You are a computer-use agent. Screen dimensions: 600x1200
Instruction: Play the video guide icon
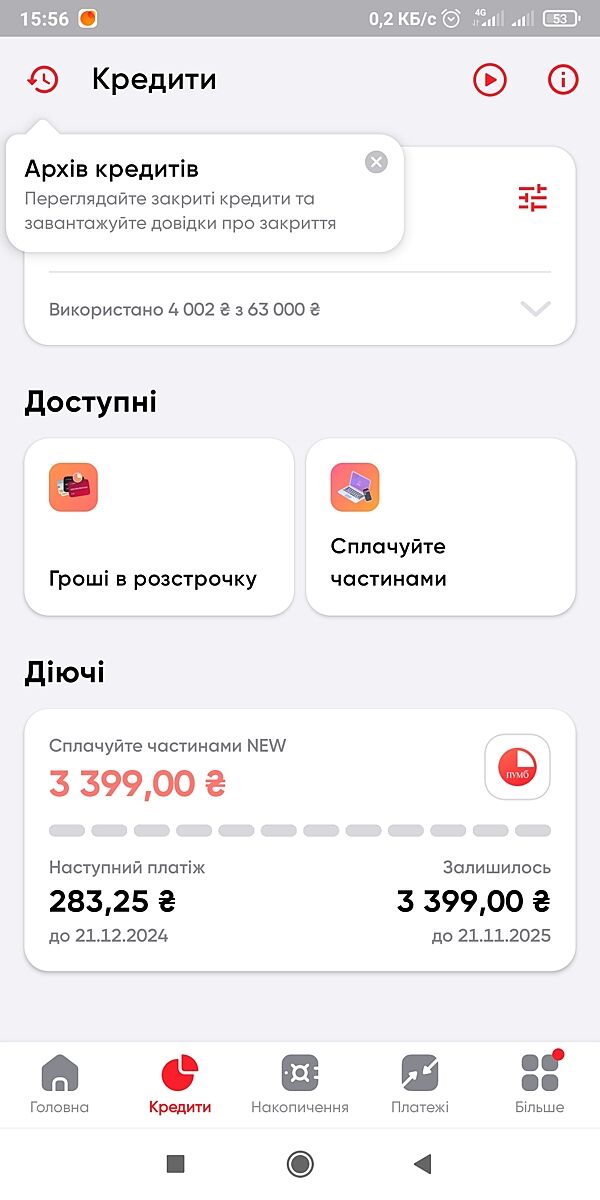490,80
